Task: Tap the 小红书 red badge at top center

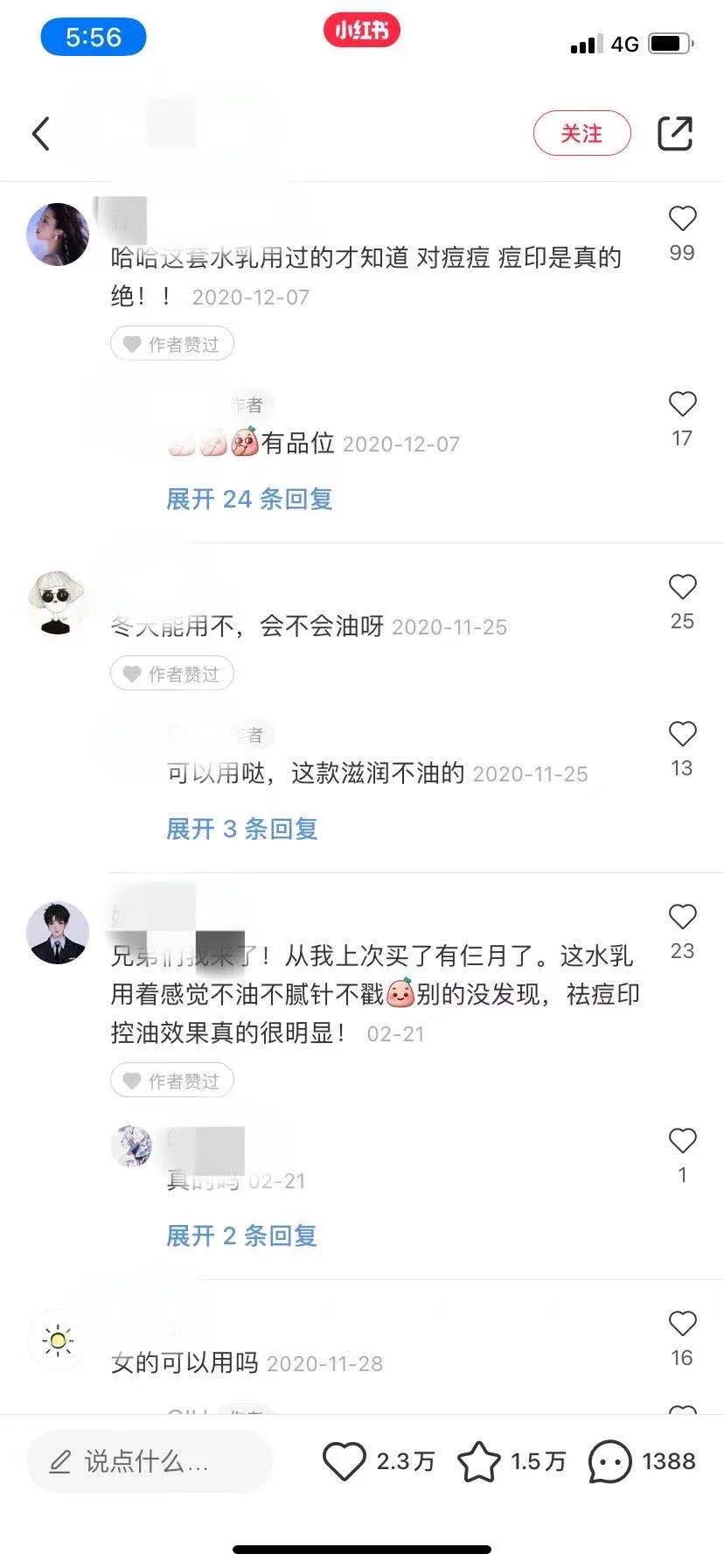Action: [361, 29]
